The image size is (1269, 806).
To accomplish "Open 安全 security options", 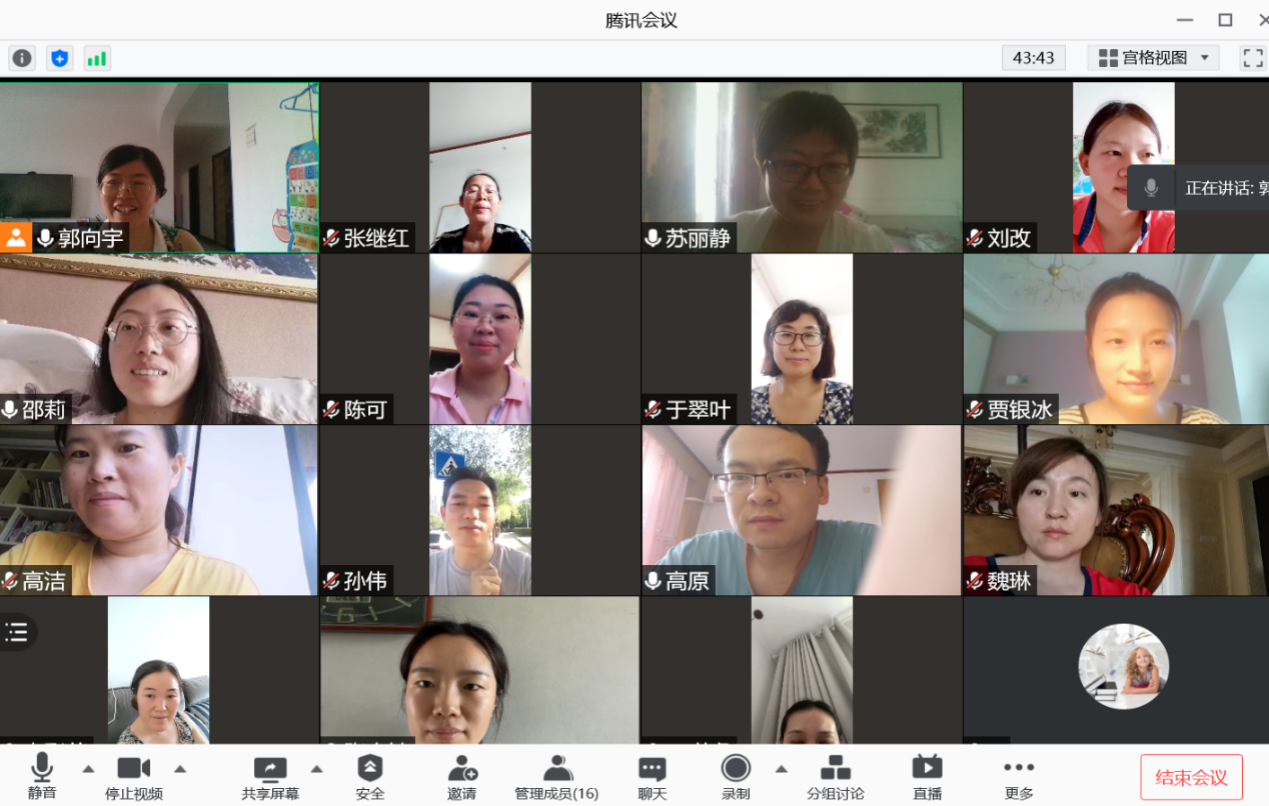I will pyautogui.click(x=370, y=776).
